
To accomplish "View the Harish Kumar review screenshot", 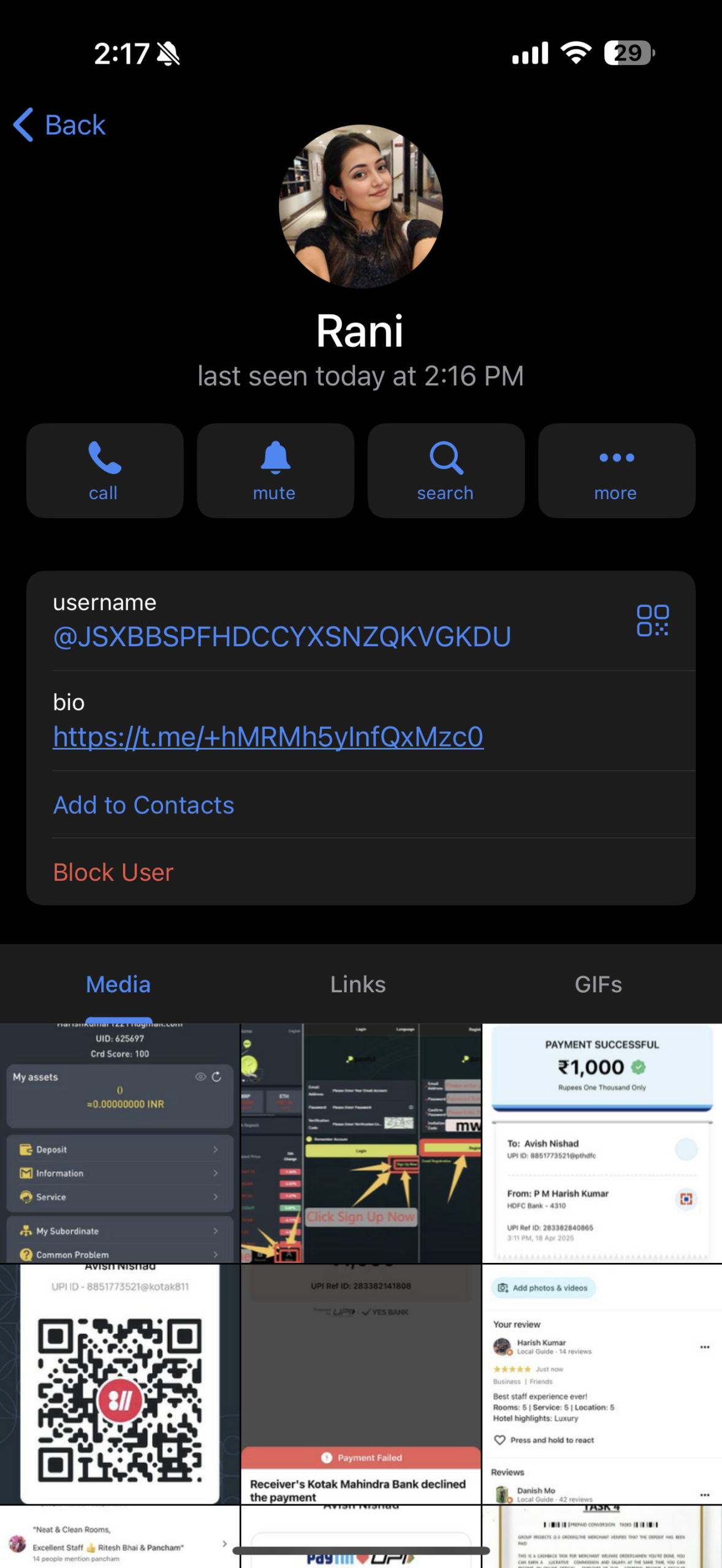I will pyautogui.click(x=602, y=1383).
